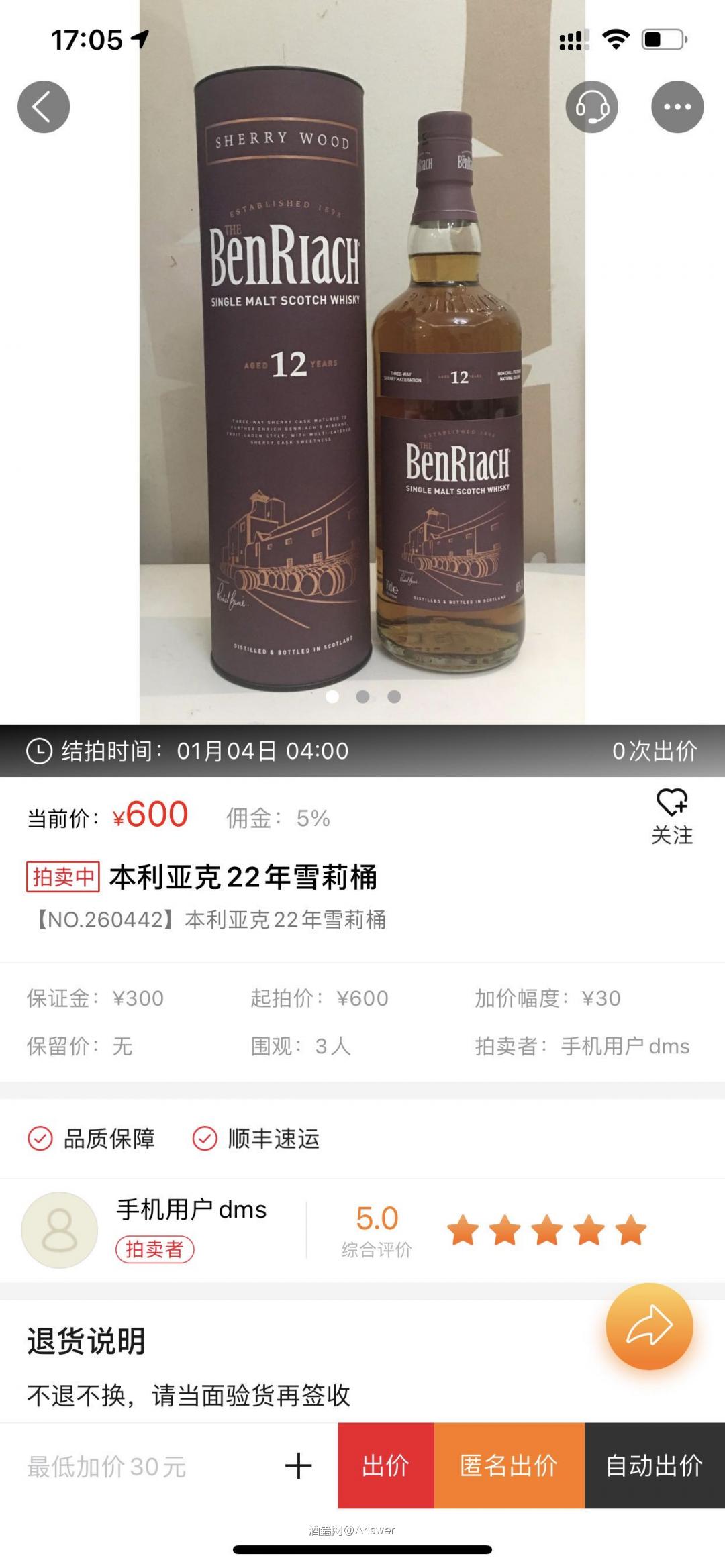This screenshot has width=725, height=1568.
Task: Select the second carousel dot
Action: pyautogui.click(x=362, y=698)
